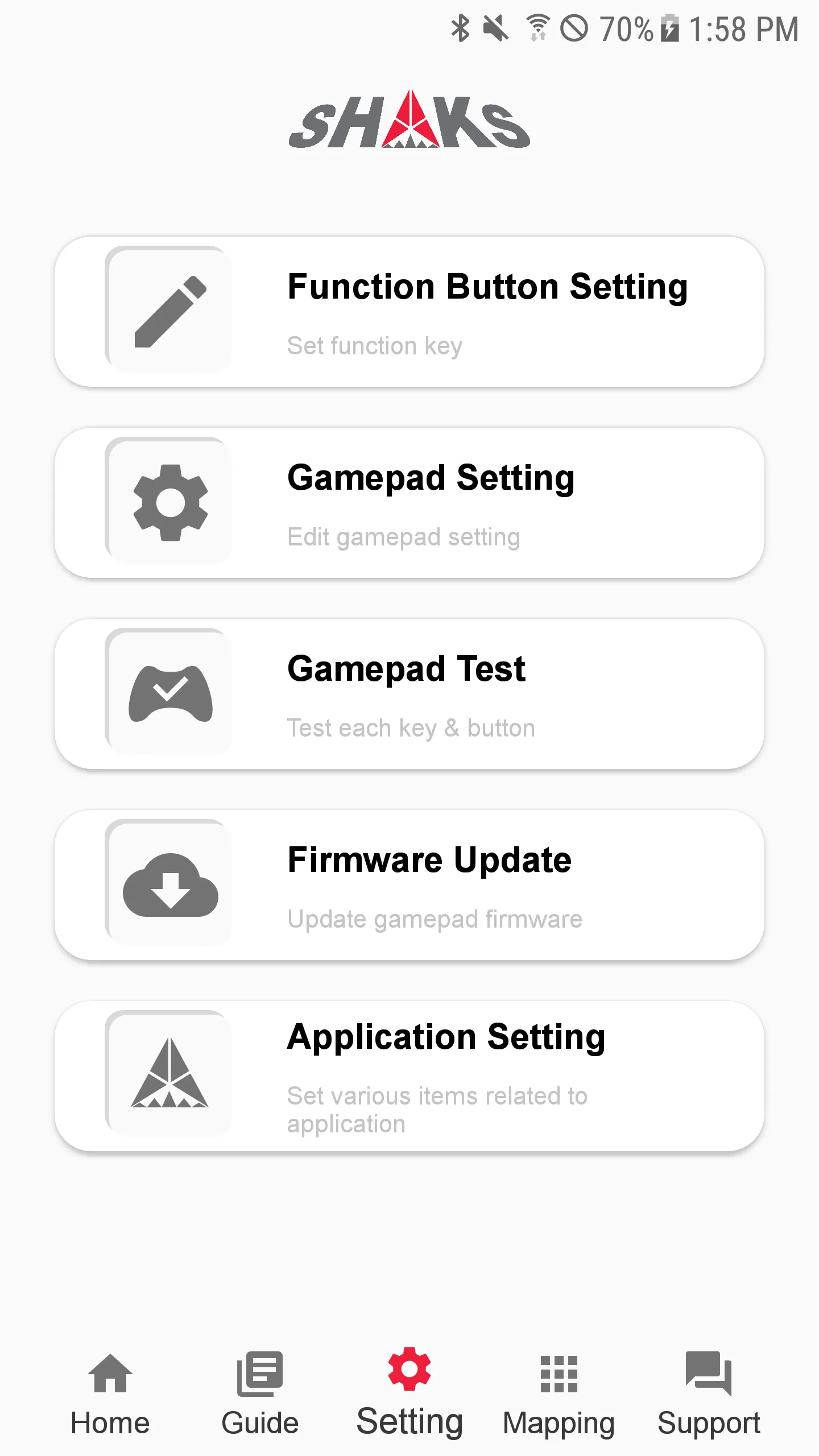Open Application Setting
819x1456 pixels.
(409, 1076)
